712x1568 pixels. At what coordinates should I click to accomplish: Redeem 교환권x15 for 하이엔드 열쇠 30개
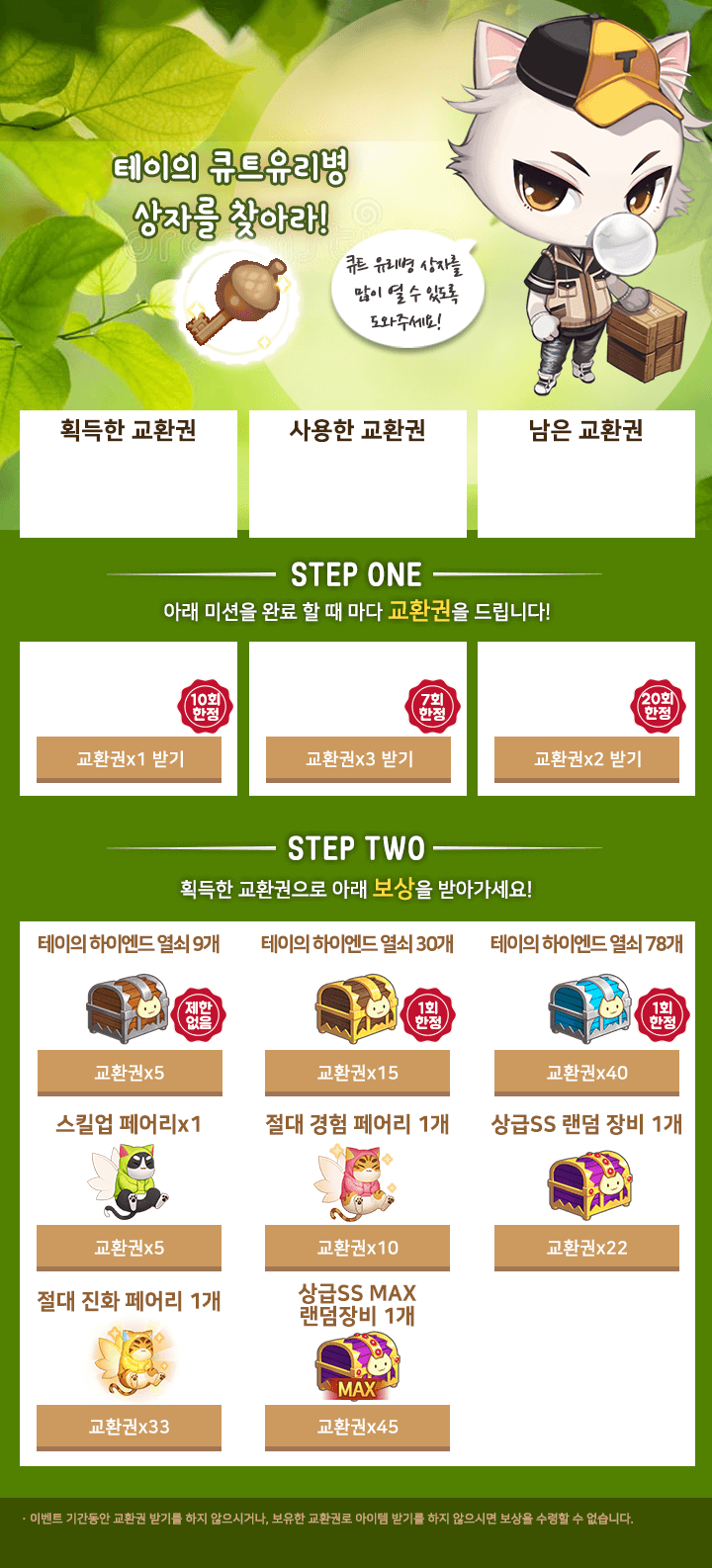click(358, 1074)
